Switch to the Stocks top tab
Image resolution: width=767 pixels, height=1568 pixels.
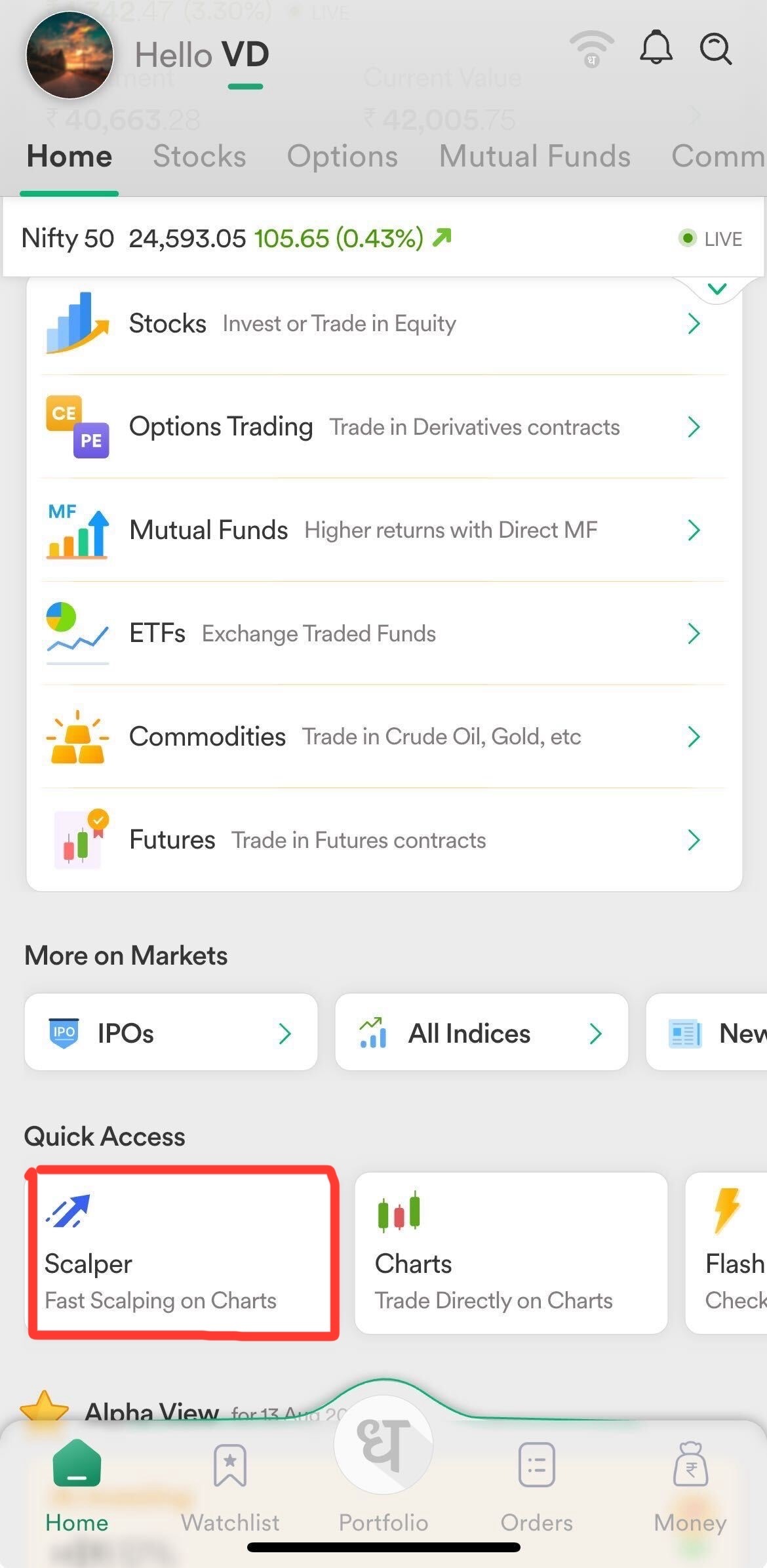click(x=199, y=156)
